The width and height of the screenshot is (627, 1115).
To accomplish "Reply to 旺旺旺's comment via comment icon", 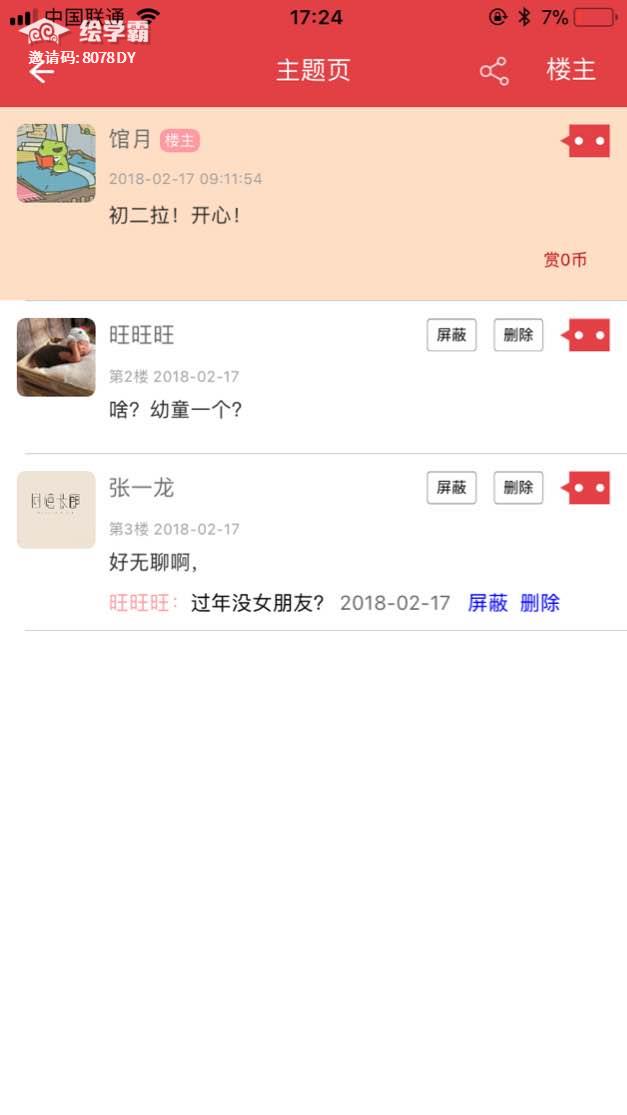I will pyautogui.click(x=587, y=335).
